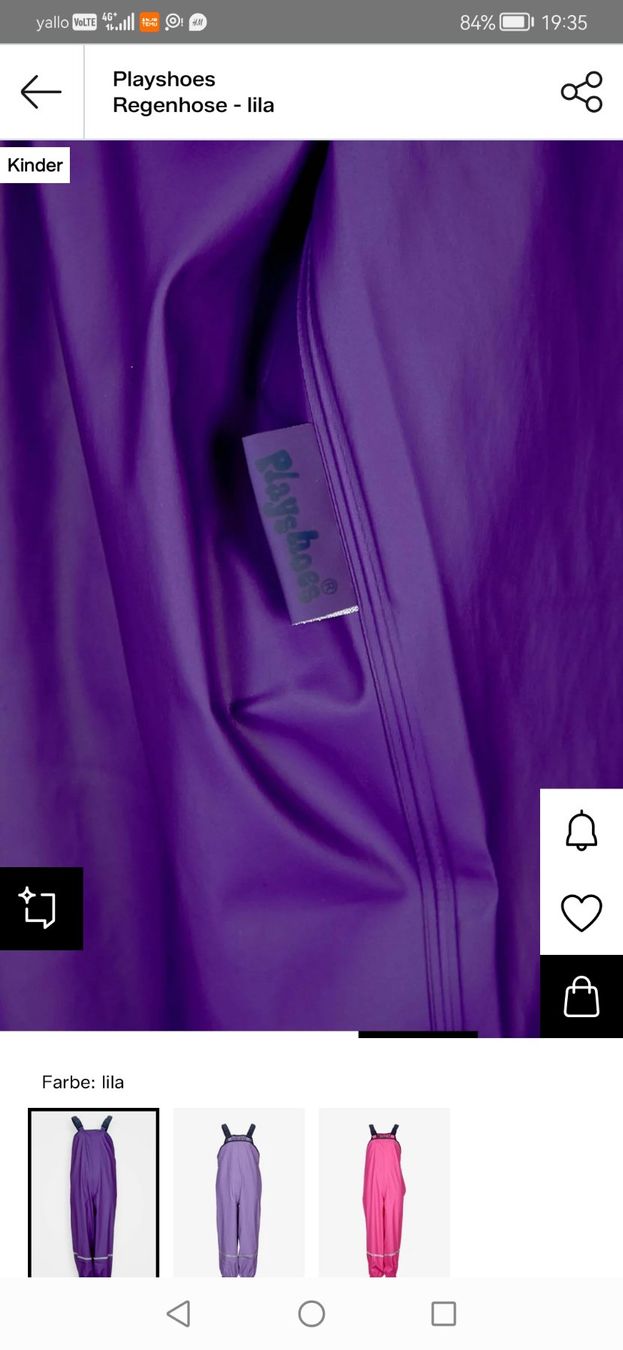This screenshot has width=623, height=1350.
Task: Go back using the top-left arrow
Action: [41, 92]
